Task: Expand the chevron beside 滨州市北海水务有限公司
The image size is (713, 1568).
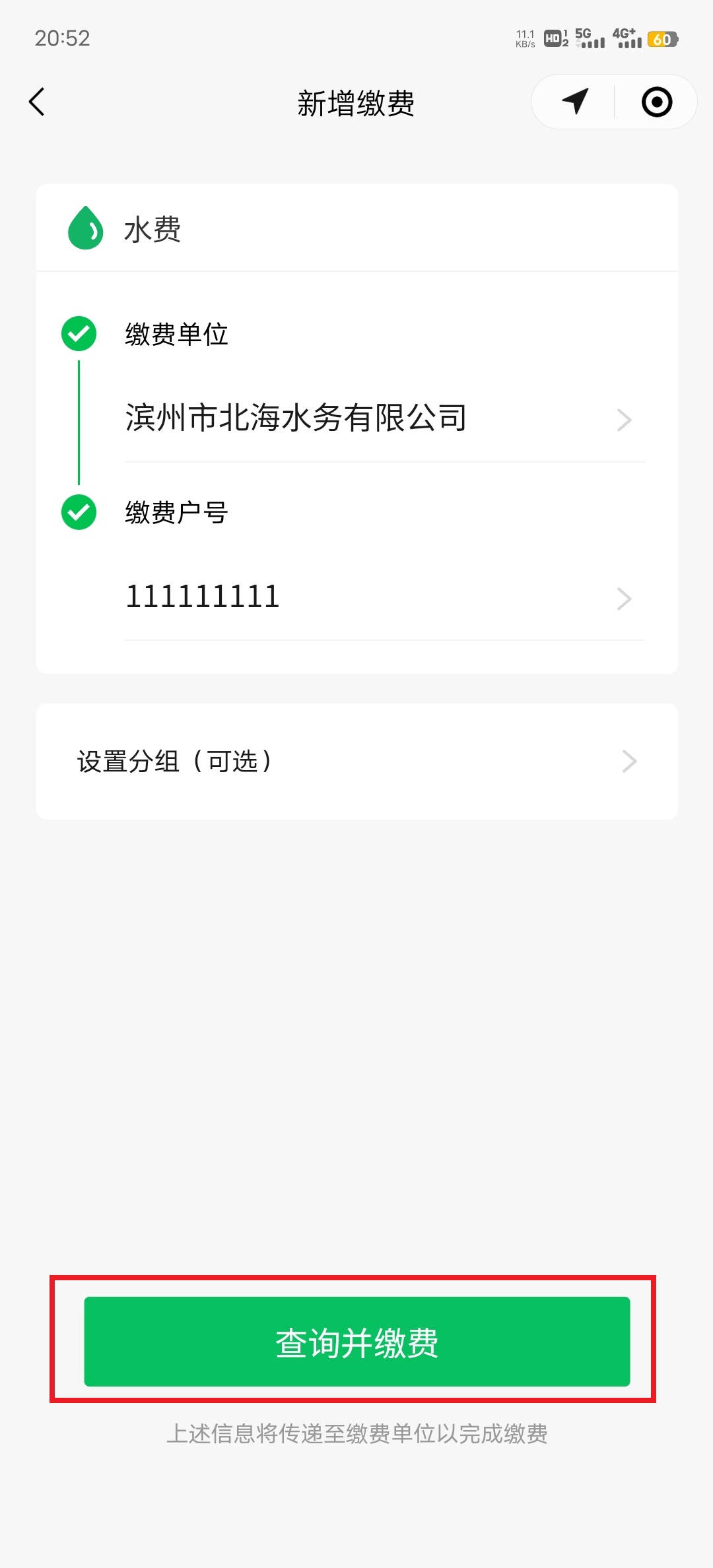Action: pos(624,420)
